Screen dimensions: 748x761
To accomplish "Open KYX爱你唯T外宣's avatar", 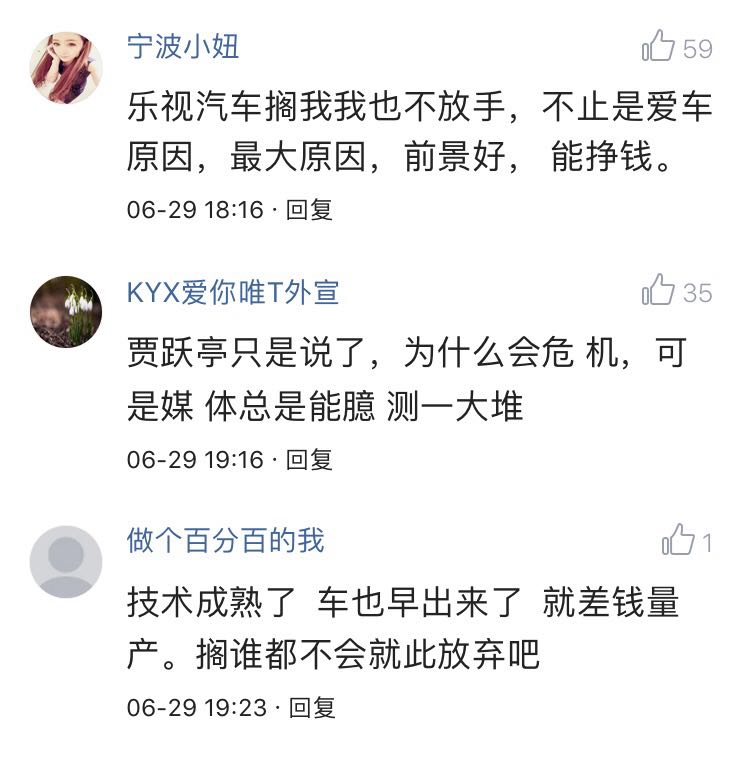I will point(66,312).
